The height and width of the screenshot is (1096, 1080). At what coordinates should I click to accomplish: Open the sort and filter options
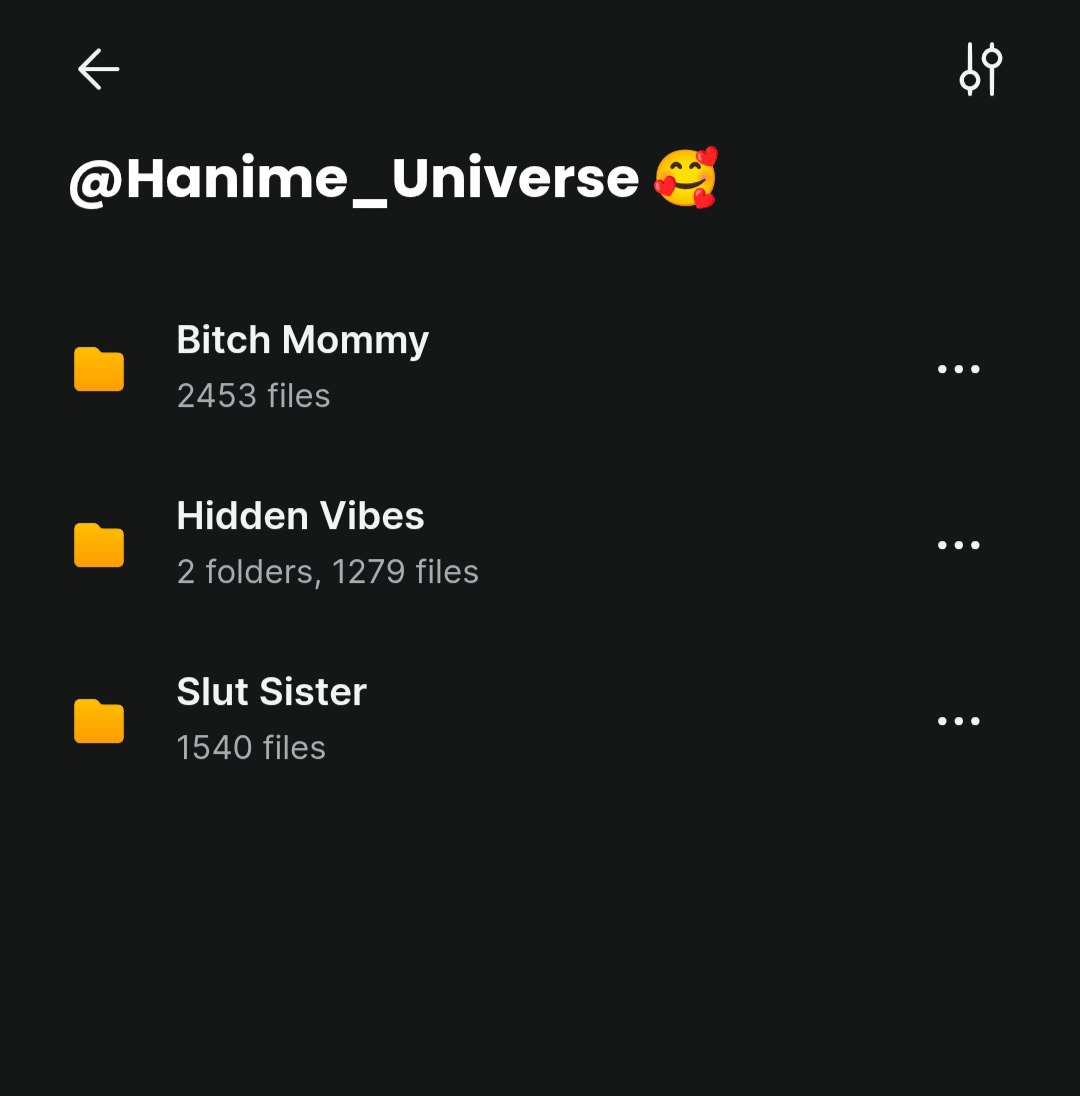[979, 70]
